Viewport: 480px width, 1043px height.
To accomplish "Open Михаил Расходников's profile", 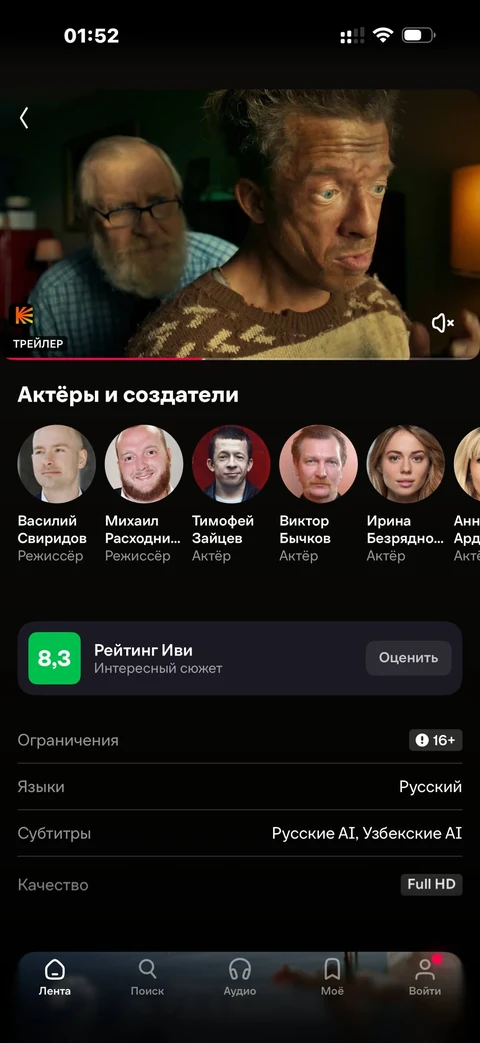I will [x=144, y=494].
